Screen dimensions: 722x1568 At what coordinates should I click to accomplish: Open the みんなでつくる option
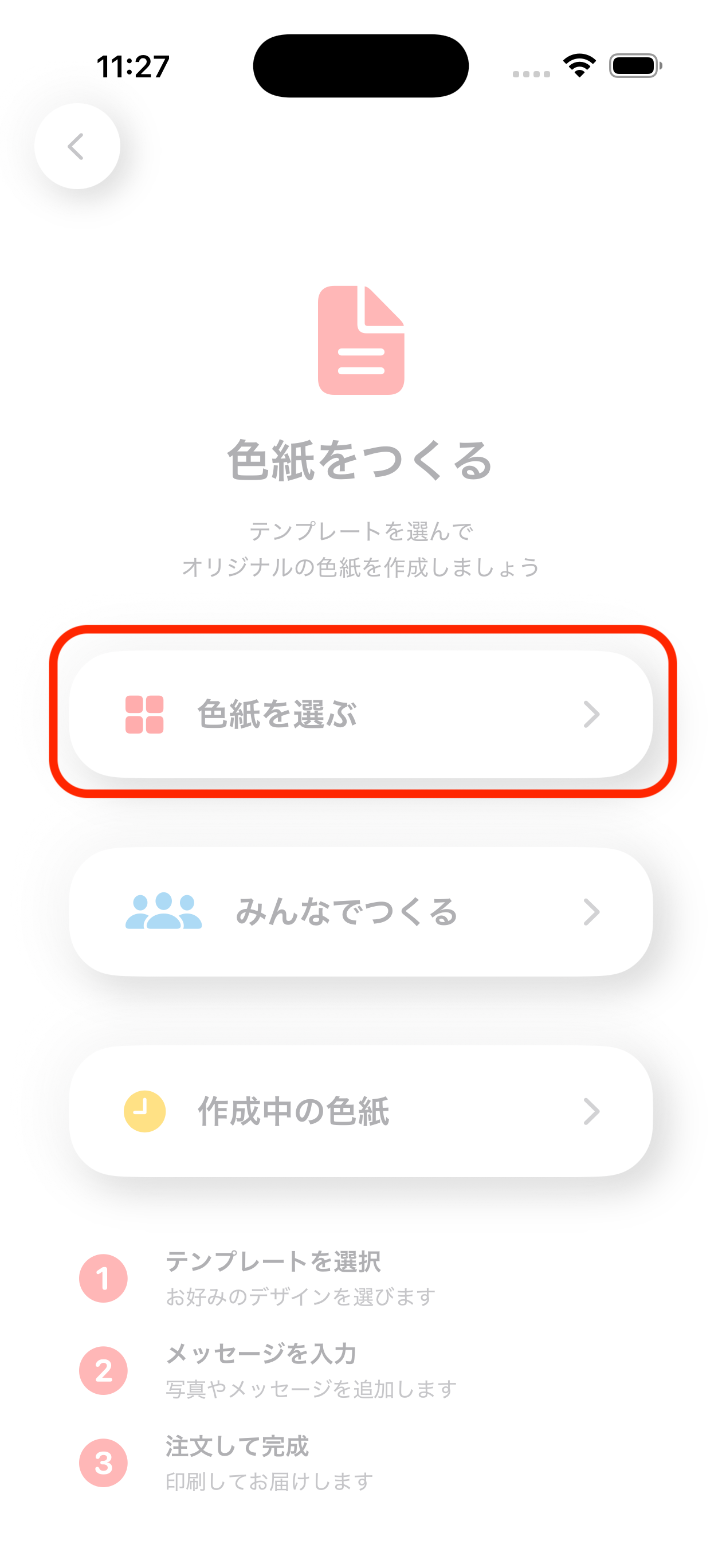coord(361,911)
